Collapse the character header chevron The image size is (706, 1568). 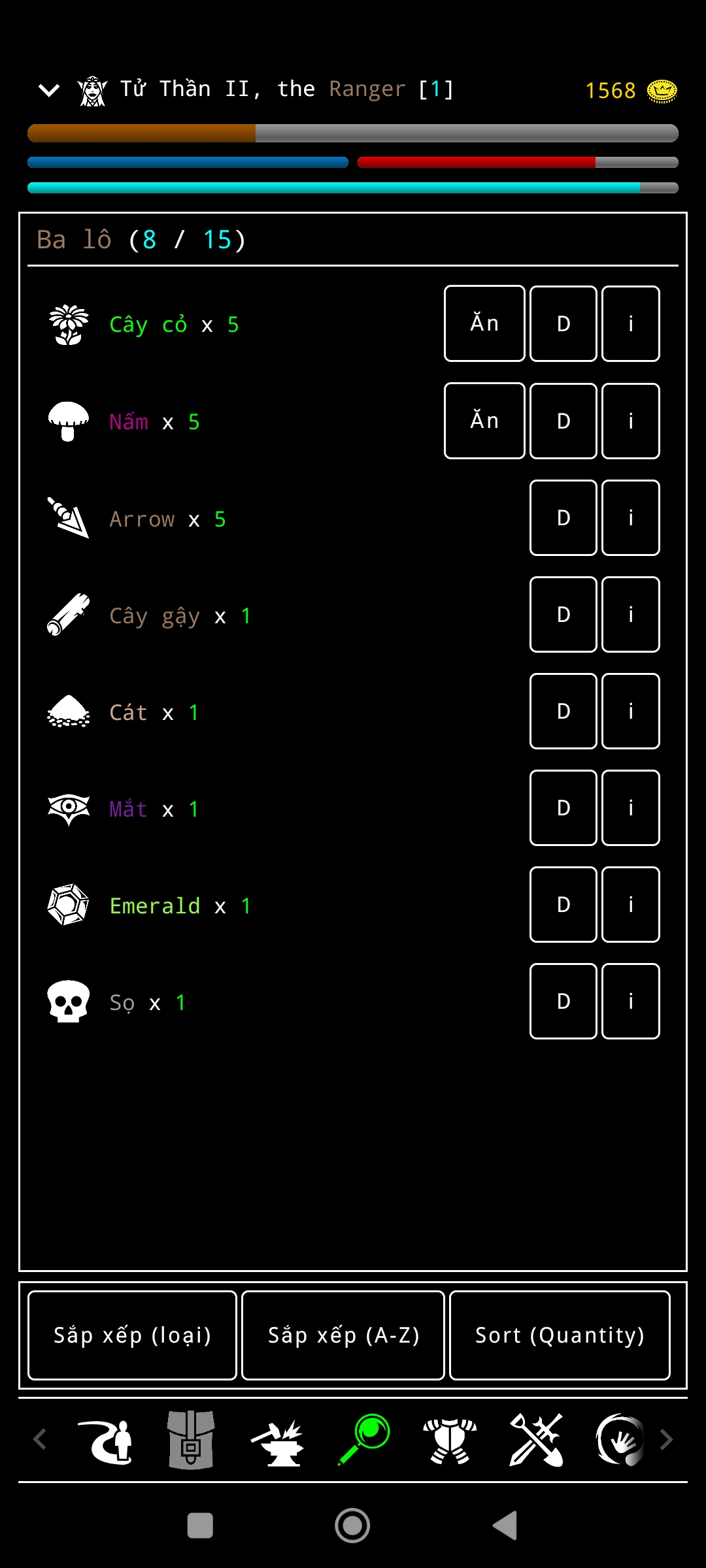pyautogui.click(x=49, y=90)
